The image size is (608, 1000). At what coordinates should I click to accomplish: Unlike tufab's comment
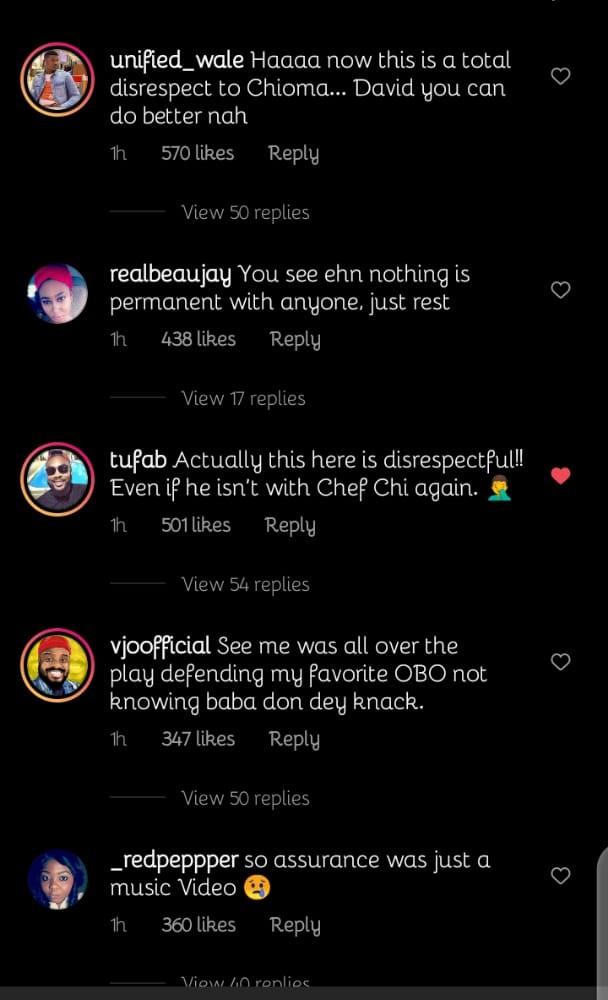tap(561, 476)
